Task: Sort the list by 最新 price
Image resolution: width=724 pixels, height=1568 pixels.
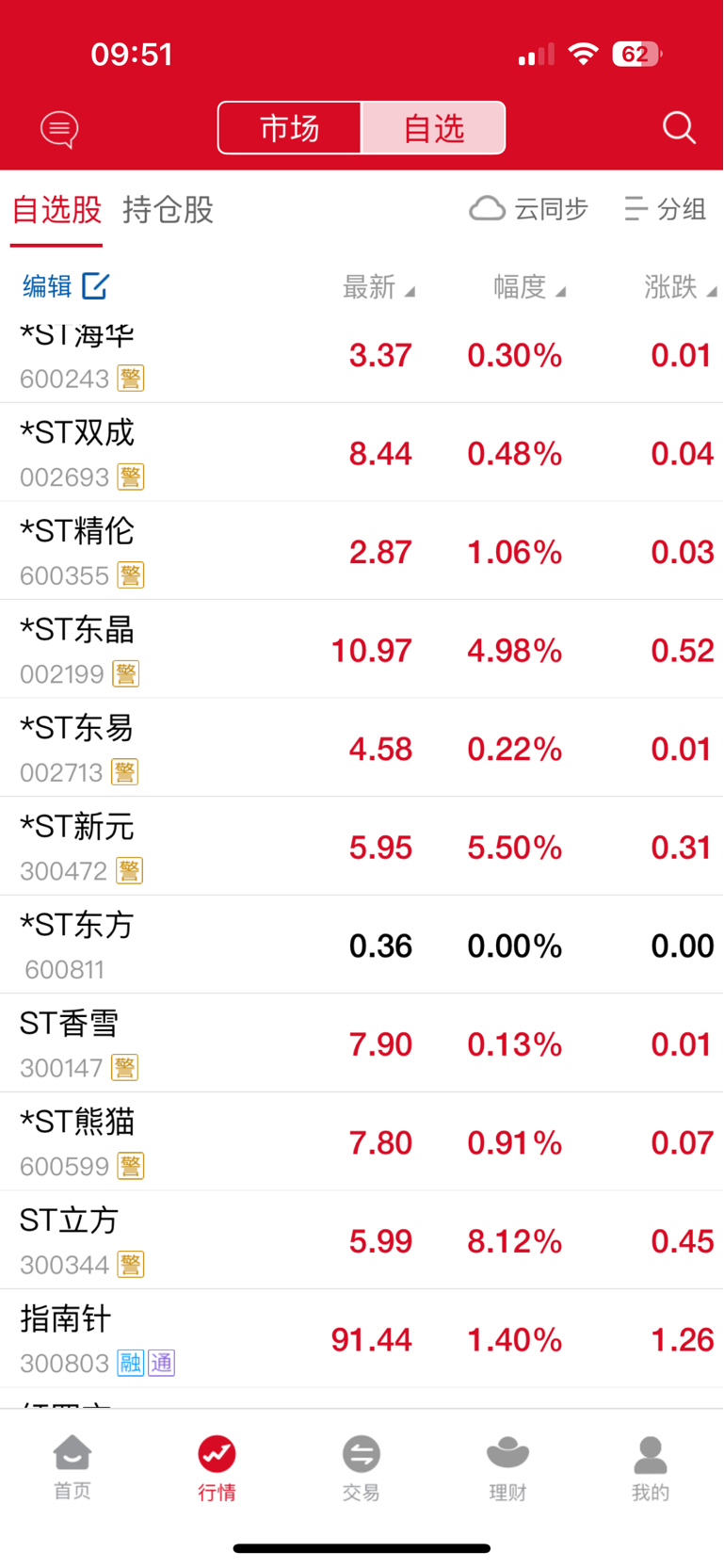Action: tap(378, 287)
